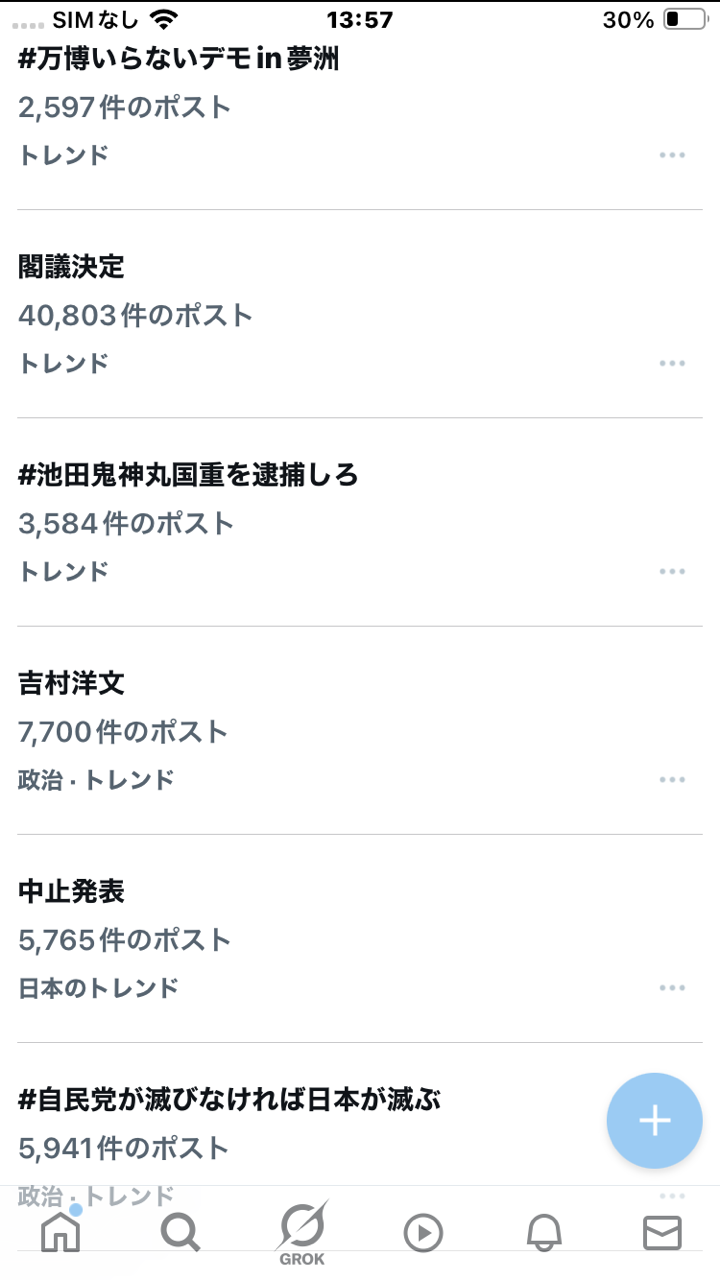Open the direct messages tab
720x1280 pixels.
click(x=662, y=1233)
